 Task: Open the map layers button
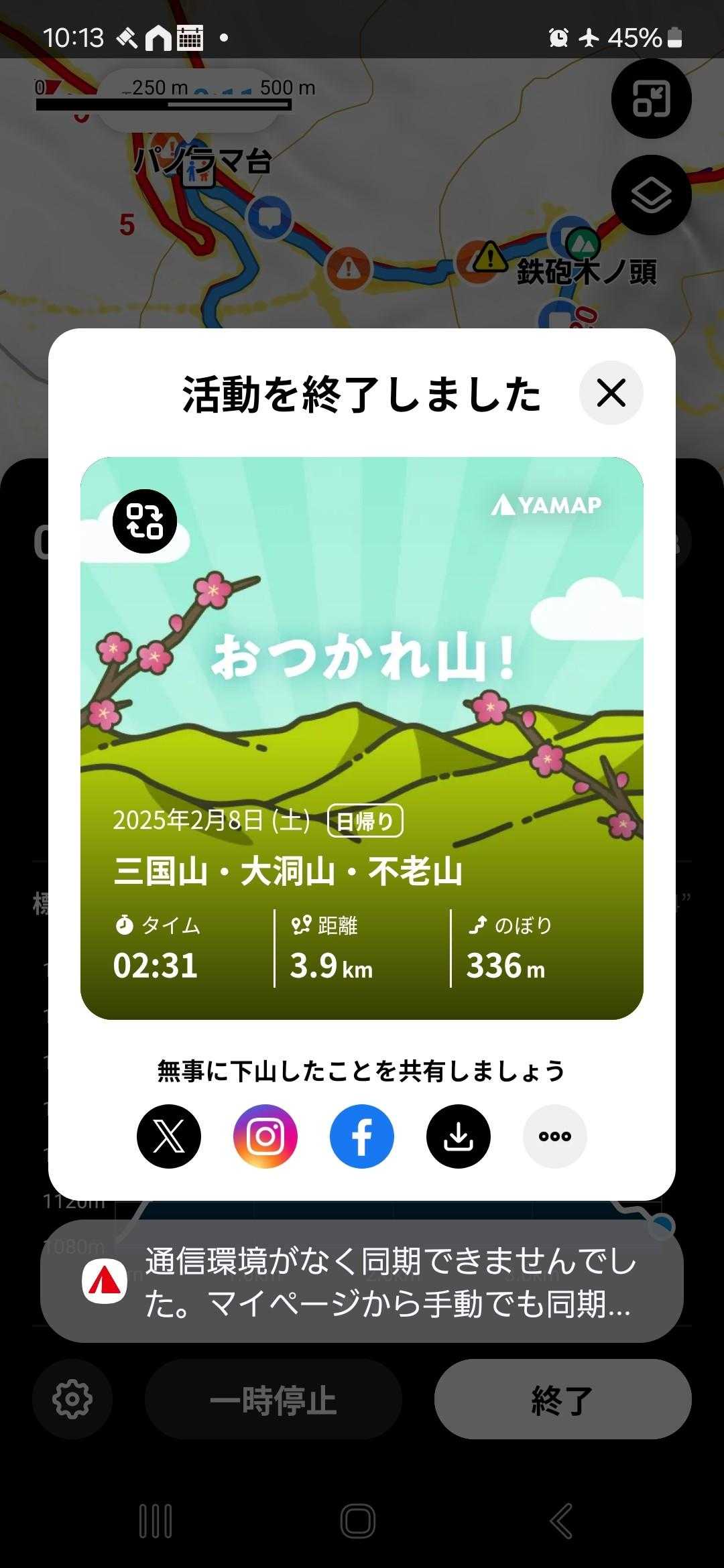click(651, 195)
